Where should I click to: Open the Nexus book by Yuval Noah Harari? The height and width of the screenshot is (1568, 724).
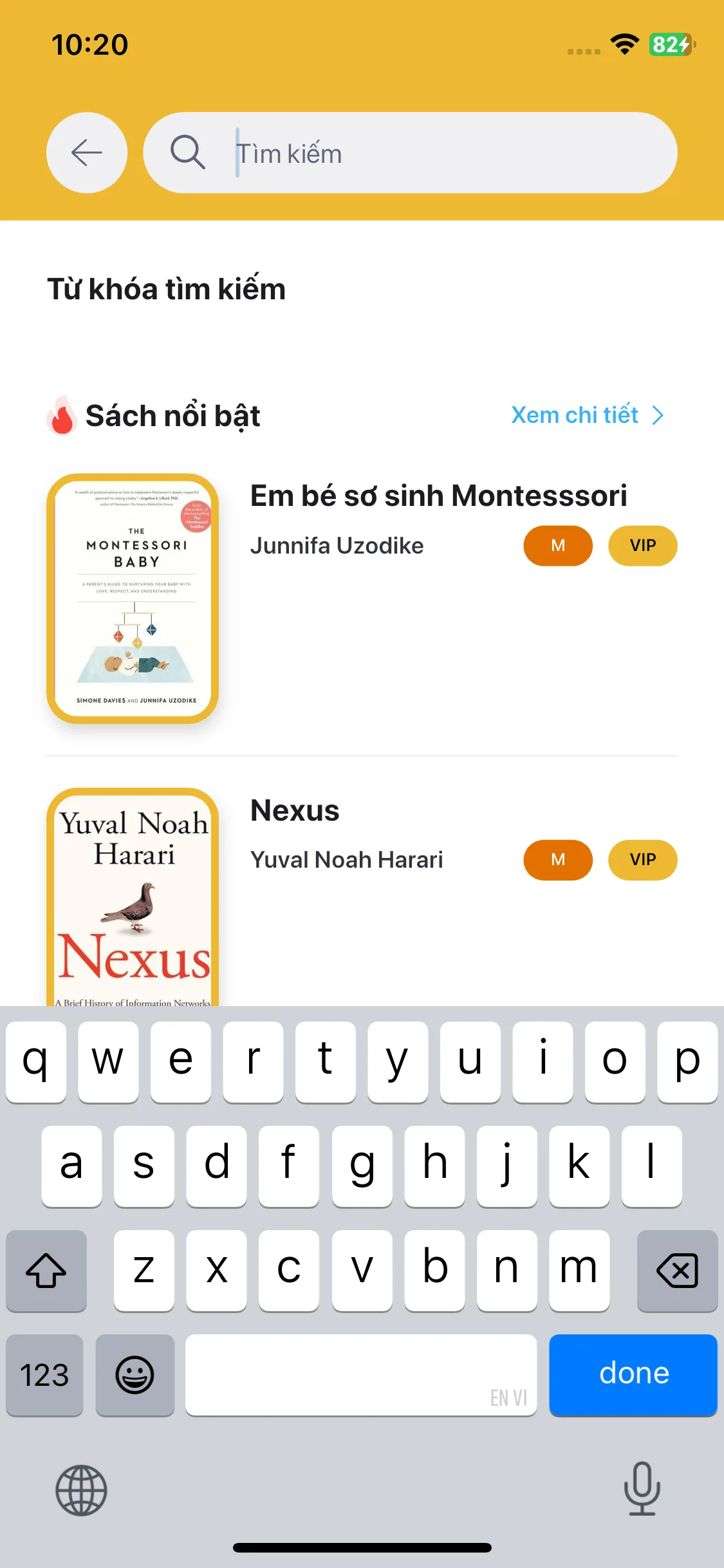click(x=295, y=810)
